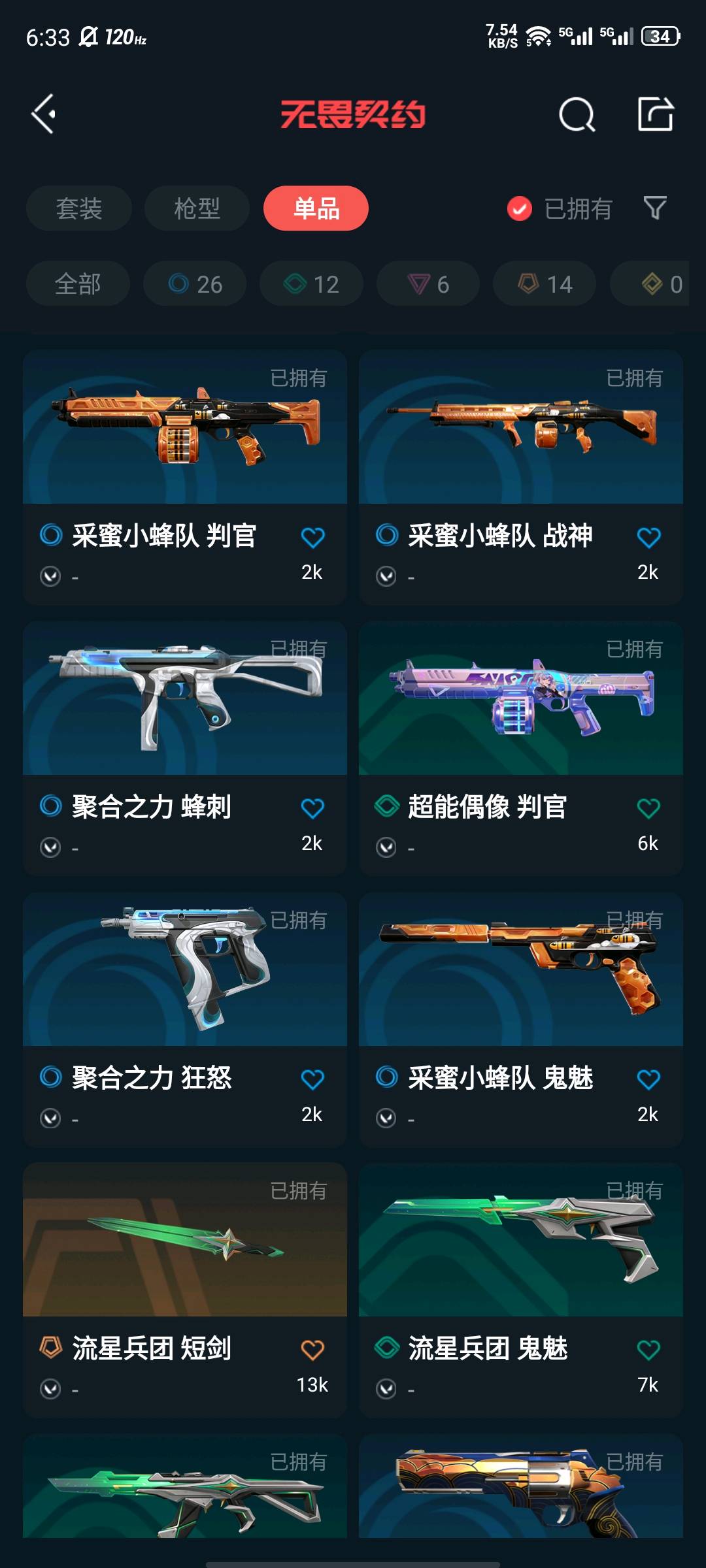706x1568 pixels.
Task: Like the 超能偶像 判官 skin
Action: (x=648, y=809)
